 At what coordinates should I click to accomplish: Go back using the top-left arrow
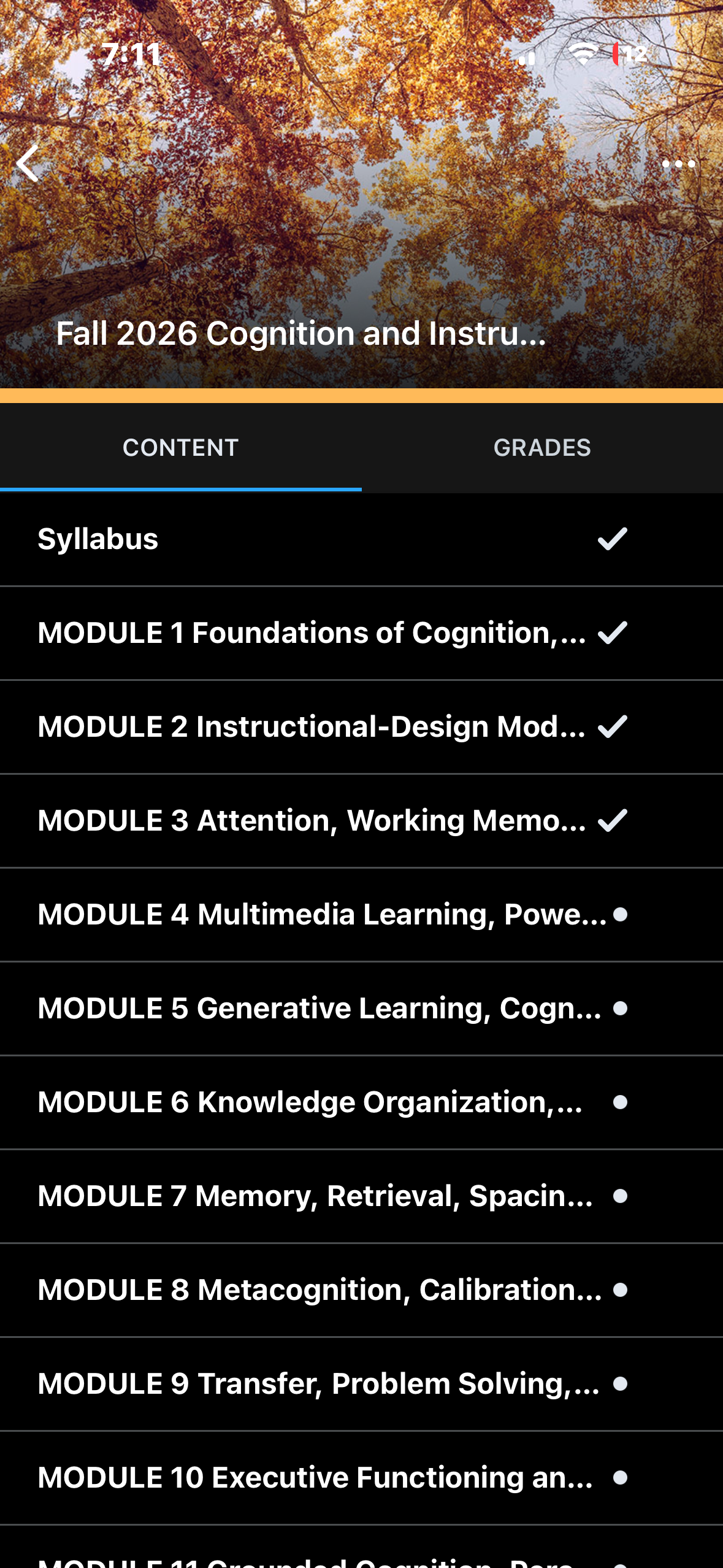tap(28, 163)
